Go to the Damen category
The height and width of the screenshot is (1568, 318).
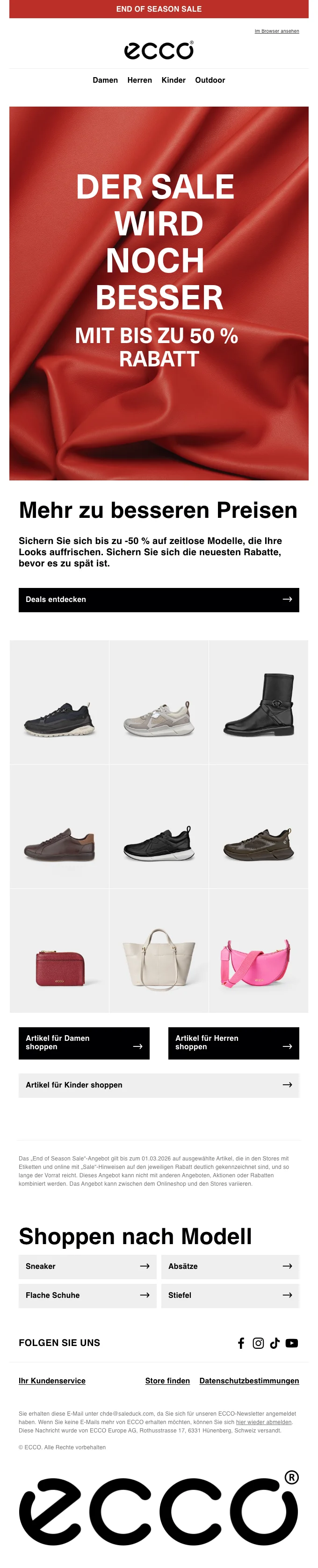click(105, 80)
